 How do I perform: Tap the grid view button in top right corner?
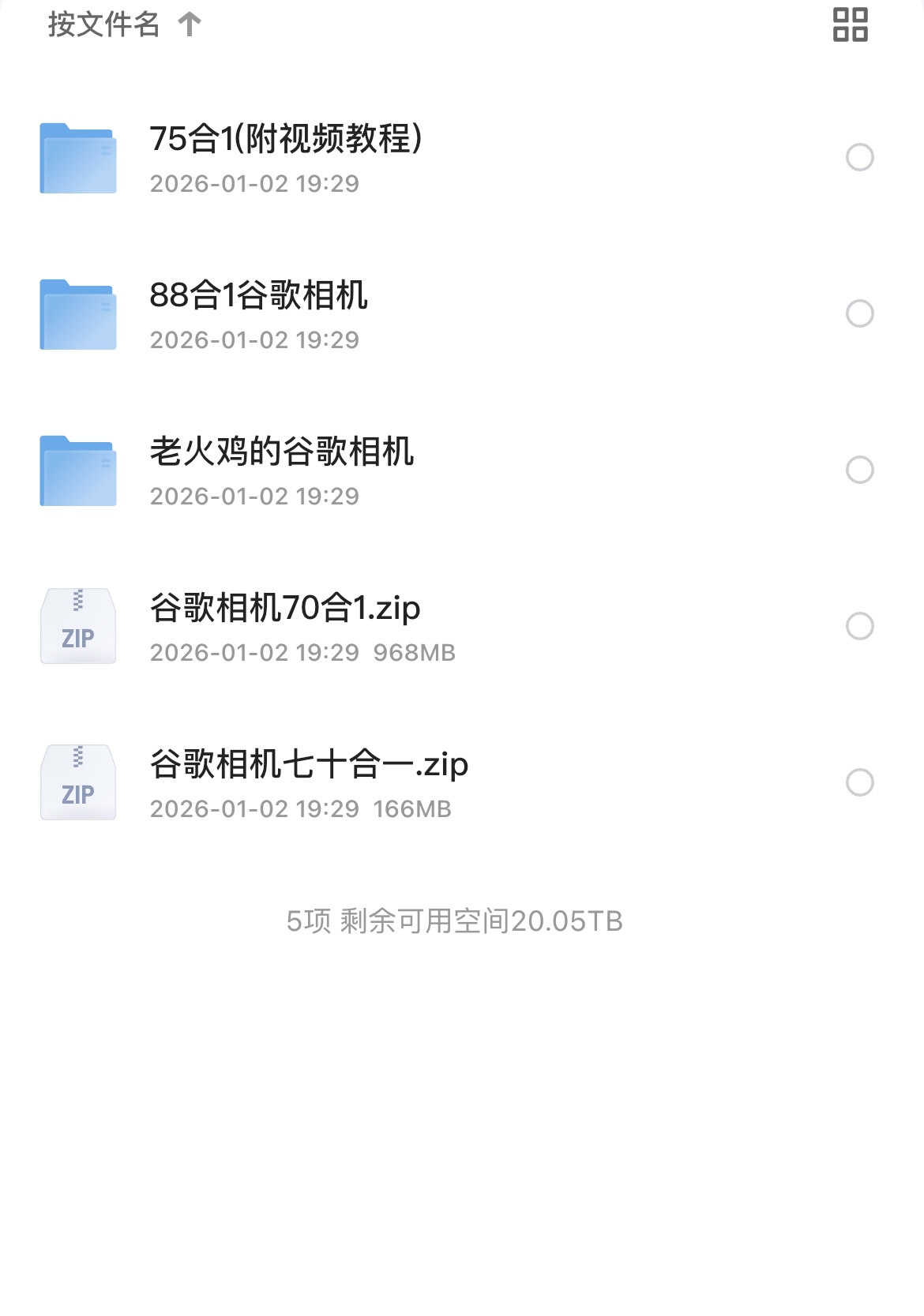[x=848, y=26]
